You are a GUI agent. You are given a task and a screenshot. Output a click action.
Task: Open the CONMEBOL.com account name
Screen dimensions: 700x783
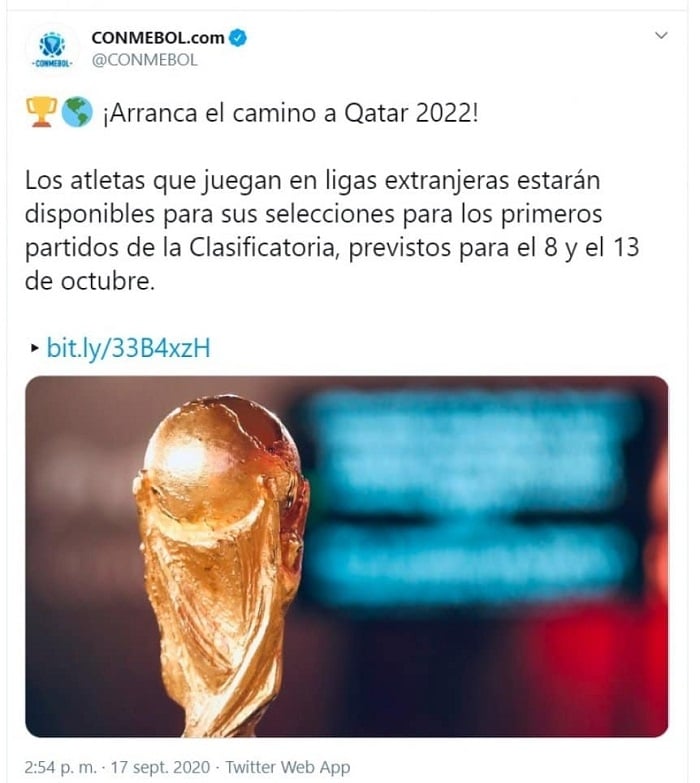pyautogui.click(x=156, y=38)
